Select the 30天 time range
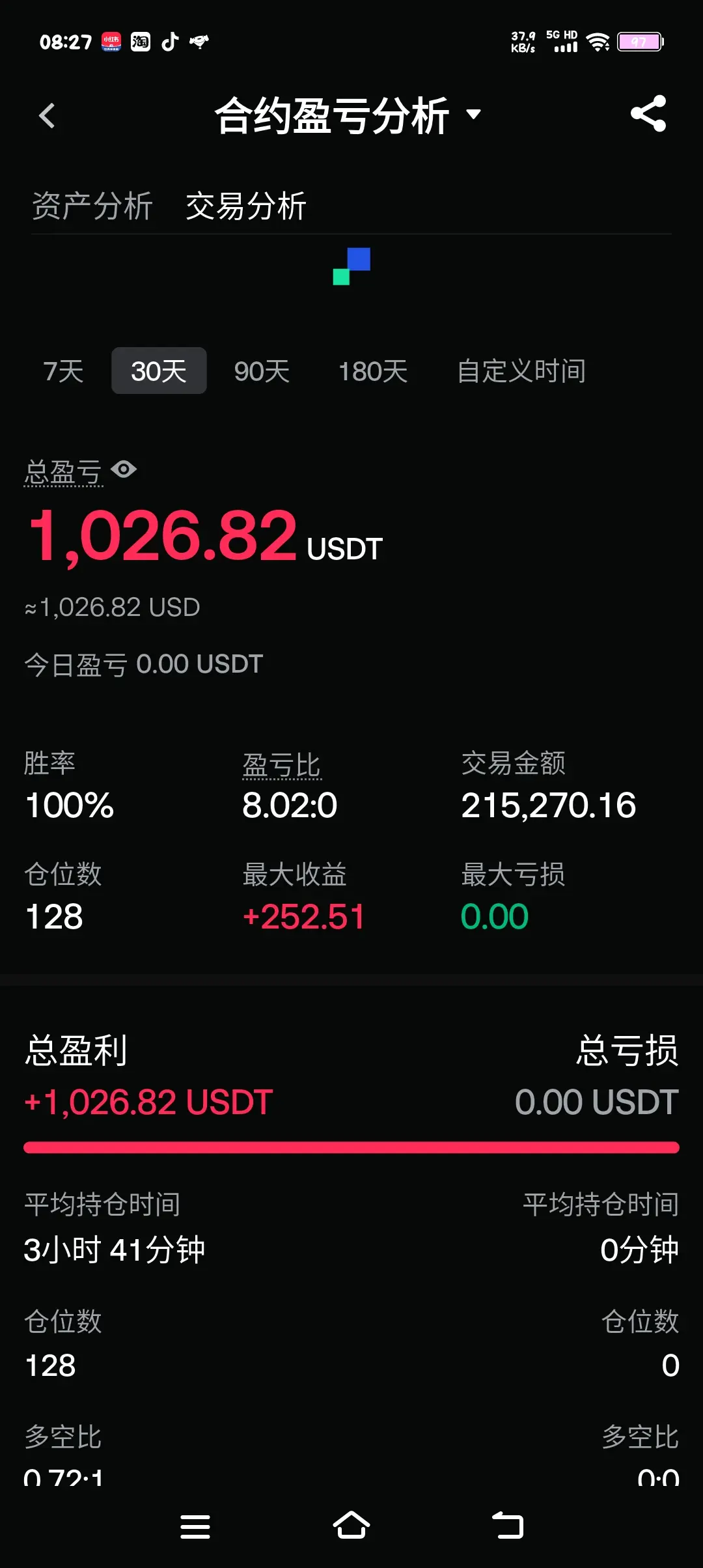 tap(159, 371)
